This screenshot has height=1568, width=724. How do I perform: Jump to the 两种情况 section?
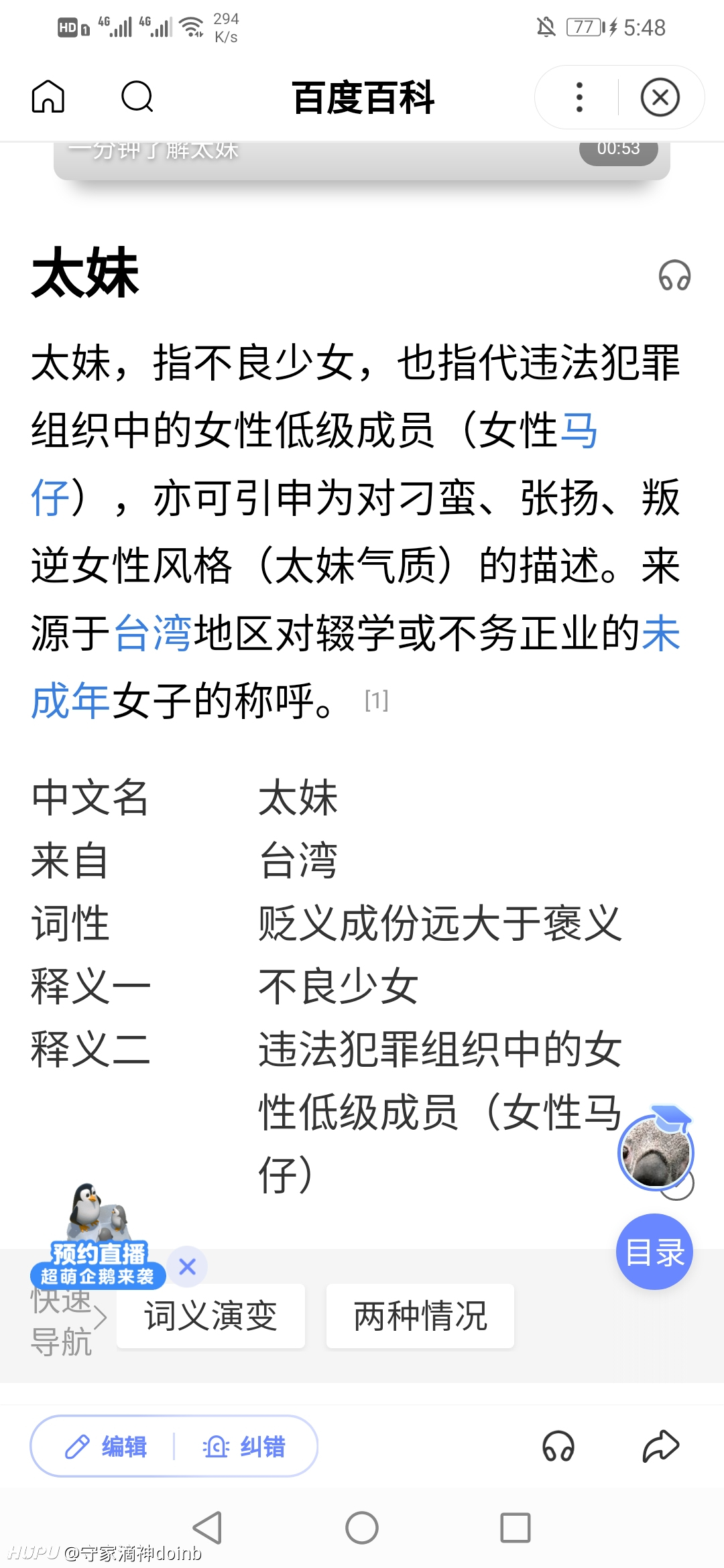point(420,1316)
